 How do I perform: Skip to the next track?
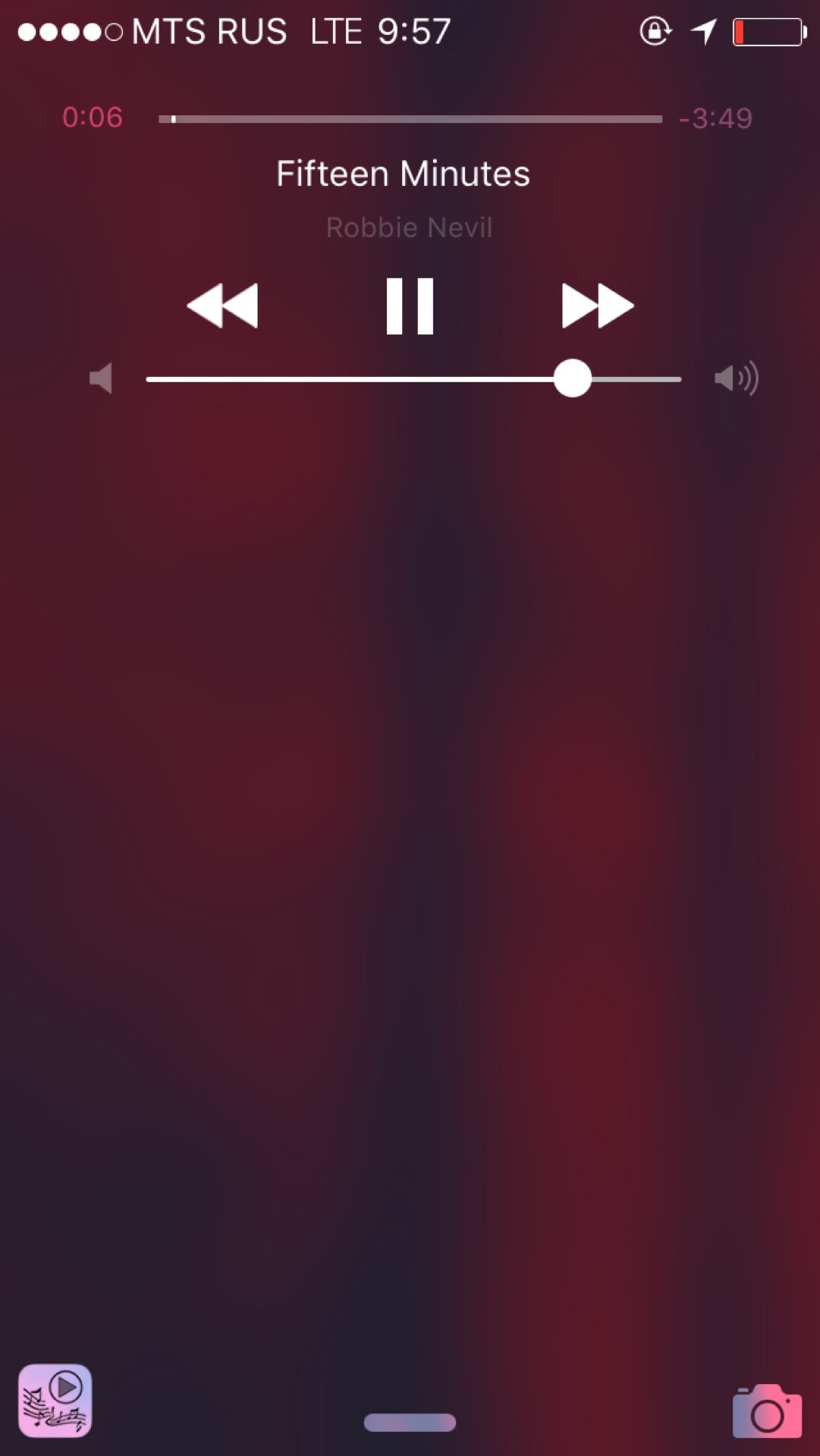tap(597, 306)
